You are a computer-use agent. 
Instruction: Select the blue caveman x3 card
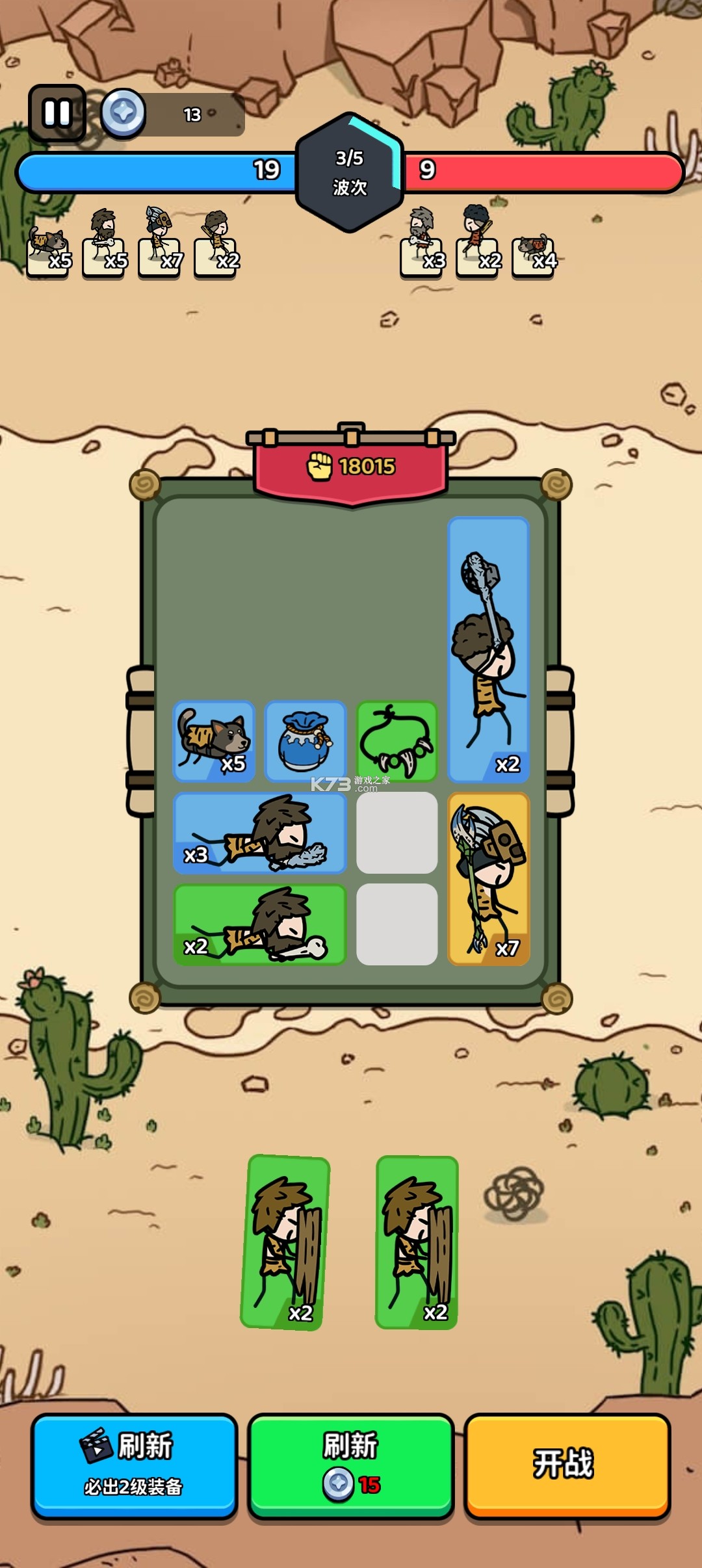coord(259,833)
